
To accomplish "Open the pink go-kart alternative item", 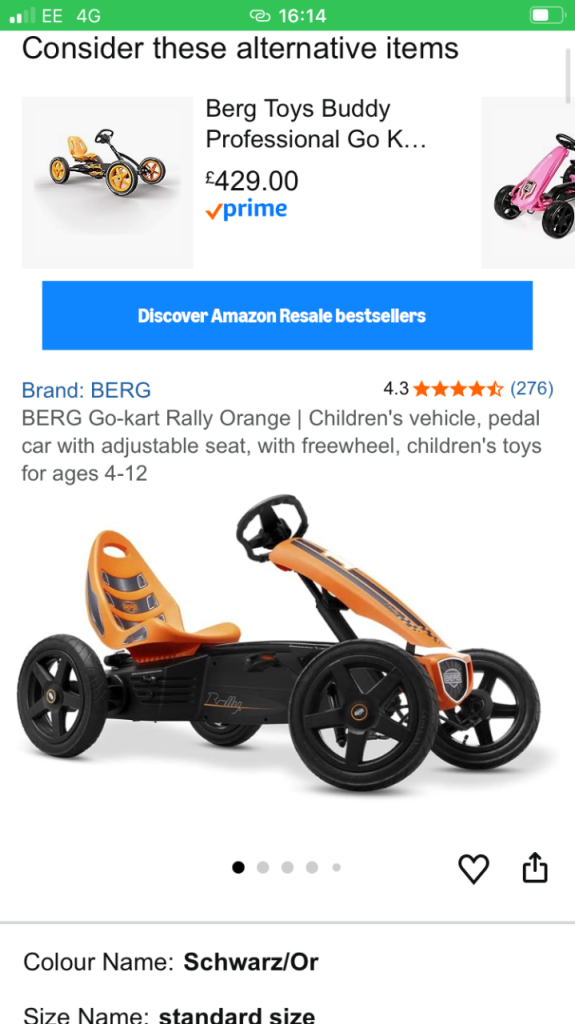I will (x=528, y=182).
